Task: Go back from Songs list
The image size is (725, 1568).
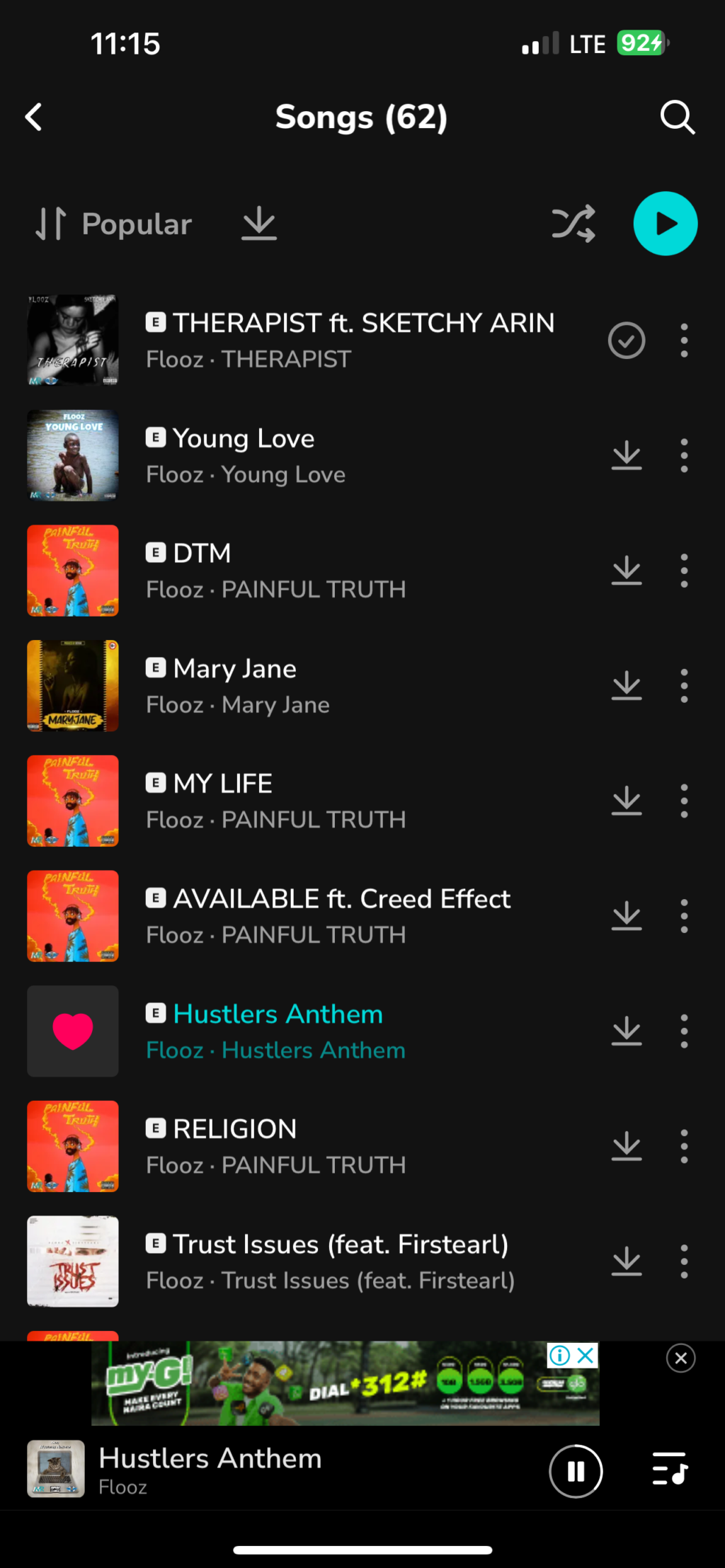Action: coord(33,118)
